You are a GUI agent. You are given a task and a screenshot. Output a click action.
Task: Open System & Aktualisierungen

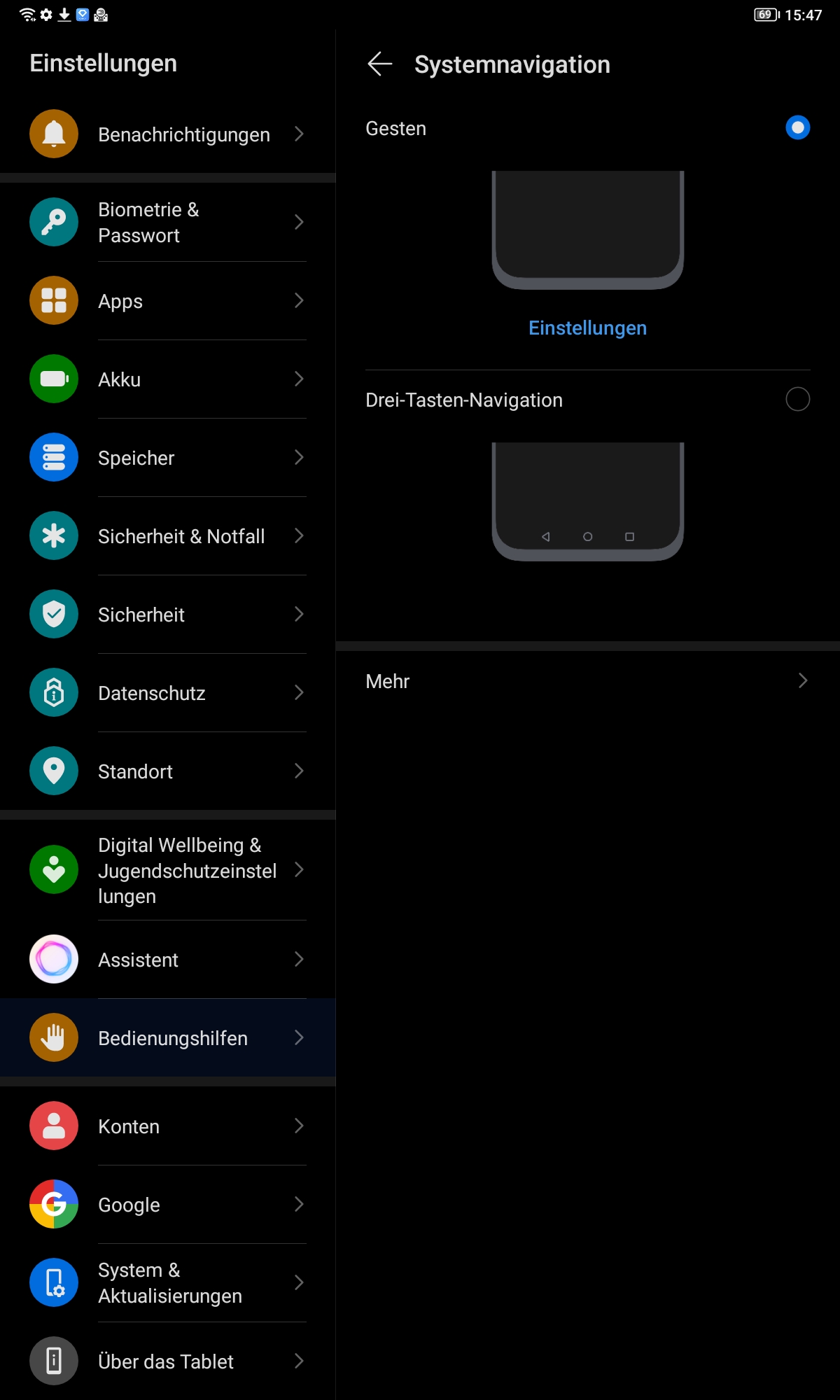168,1283
